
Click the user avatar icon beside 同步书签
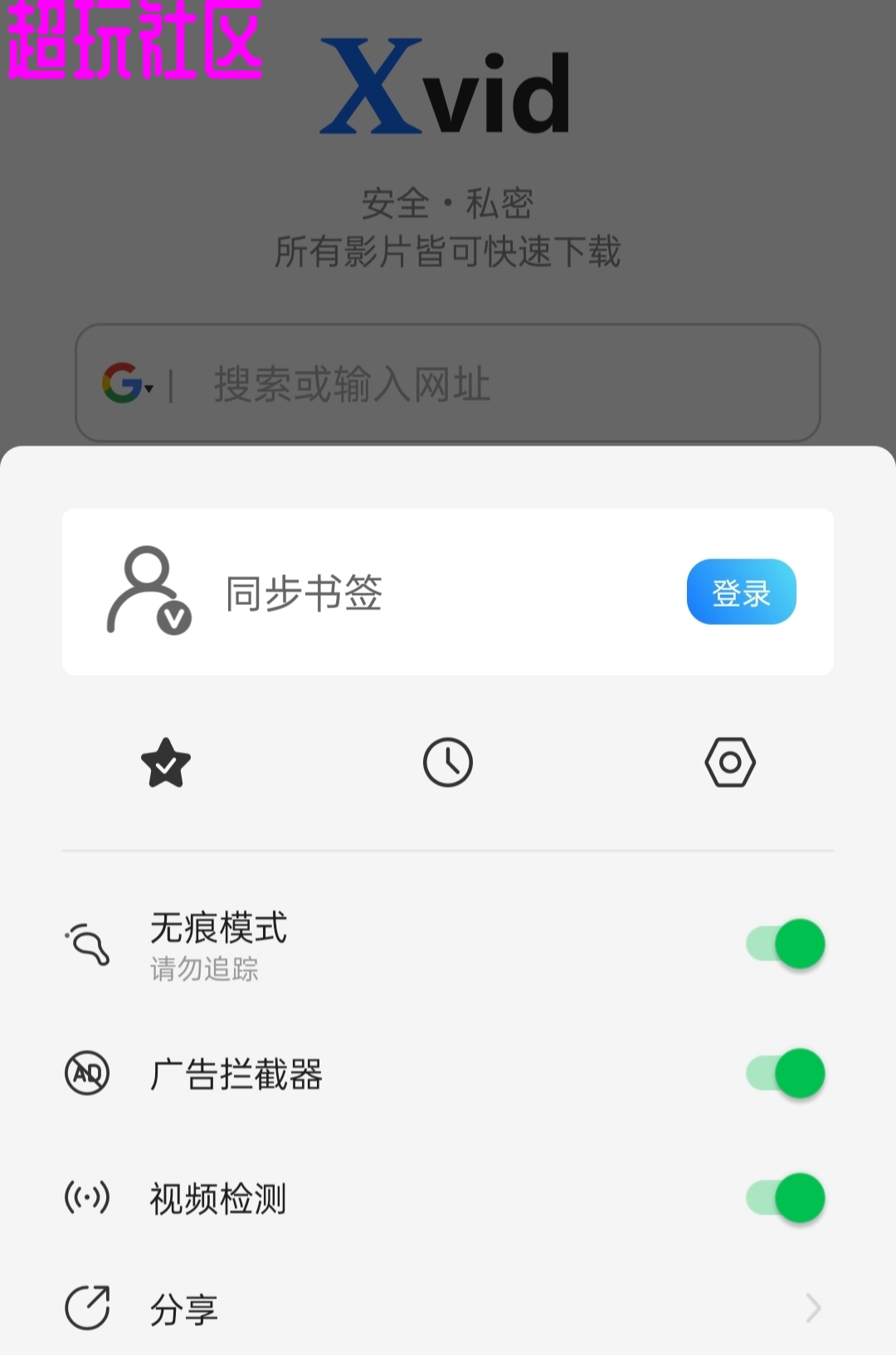148,591
